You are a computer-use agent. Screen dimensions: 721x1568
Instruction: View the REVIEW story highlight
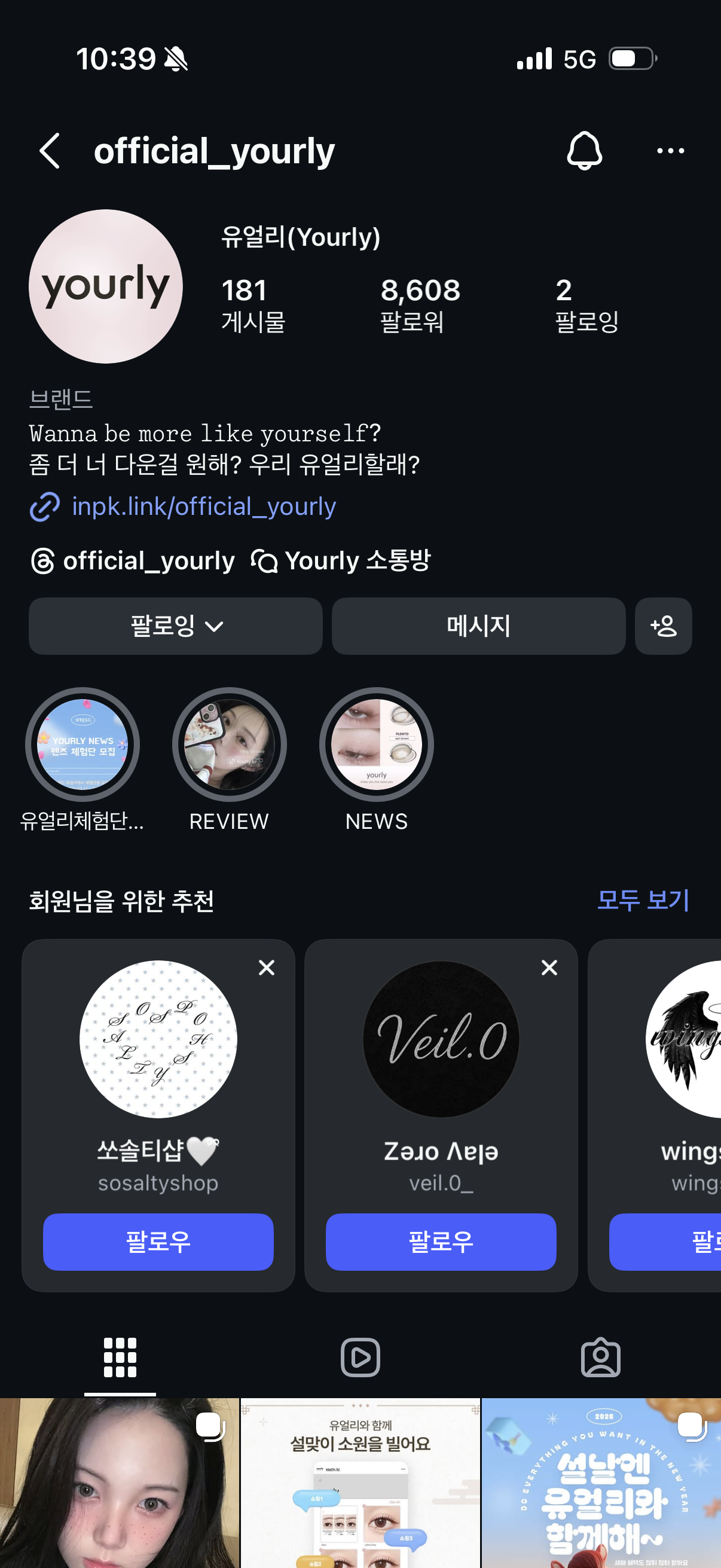(230, 745)
